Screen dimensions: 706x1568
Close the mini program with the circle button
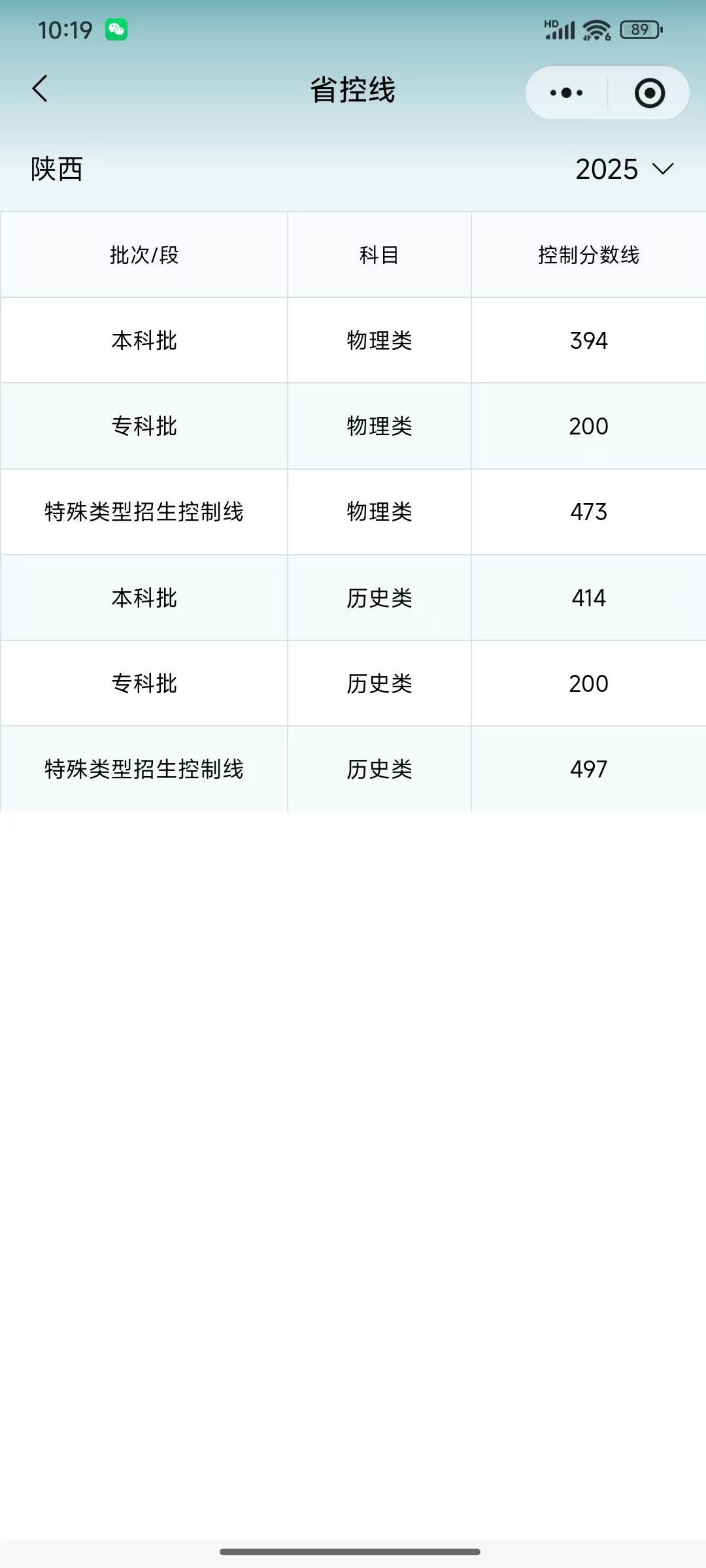[649, 93]
